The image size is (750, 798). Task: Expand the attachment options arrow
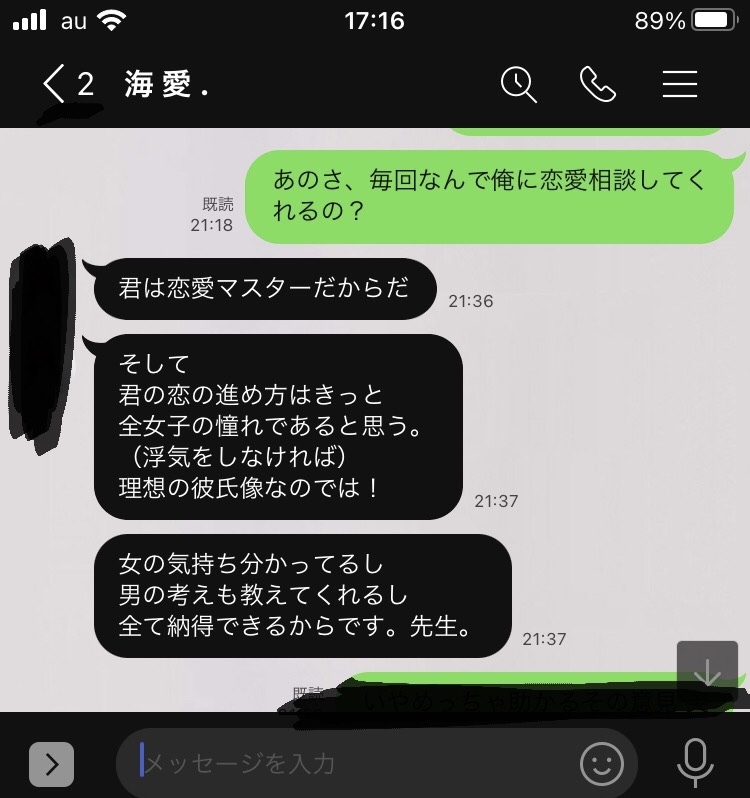point(51,764)
